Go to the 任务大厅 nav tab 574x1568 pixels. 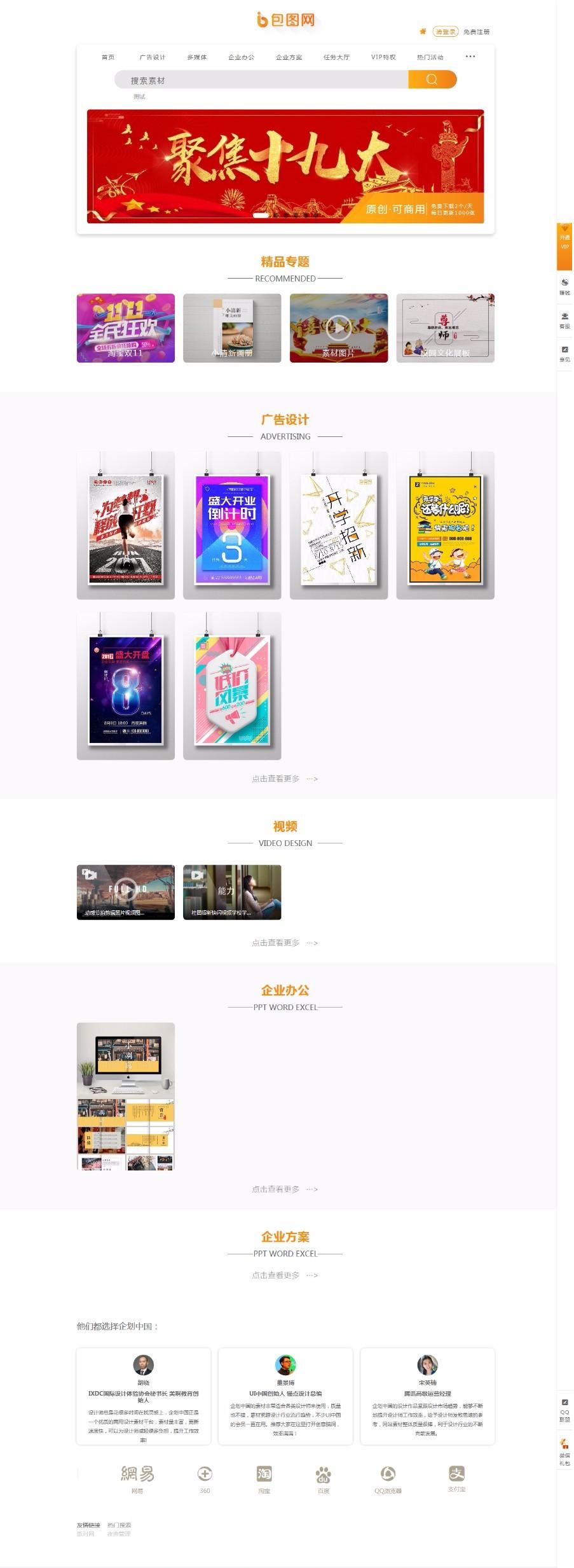336,57
